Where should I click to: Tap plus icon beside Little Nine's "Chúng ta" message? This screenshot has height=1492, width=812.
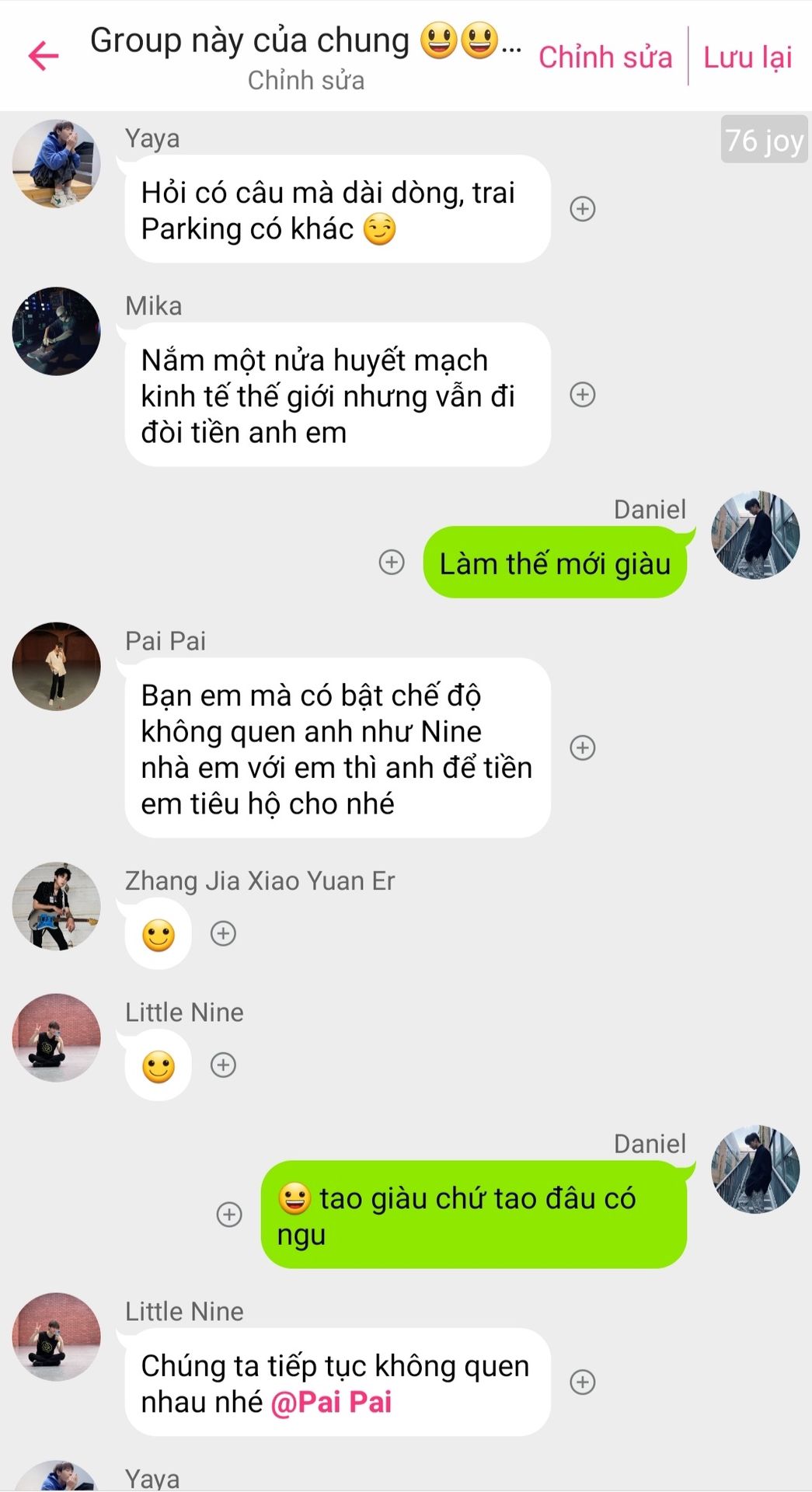[583, 1382]
